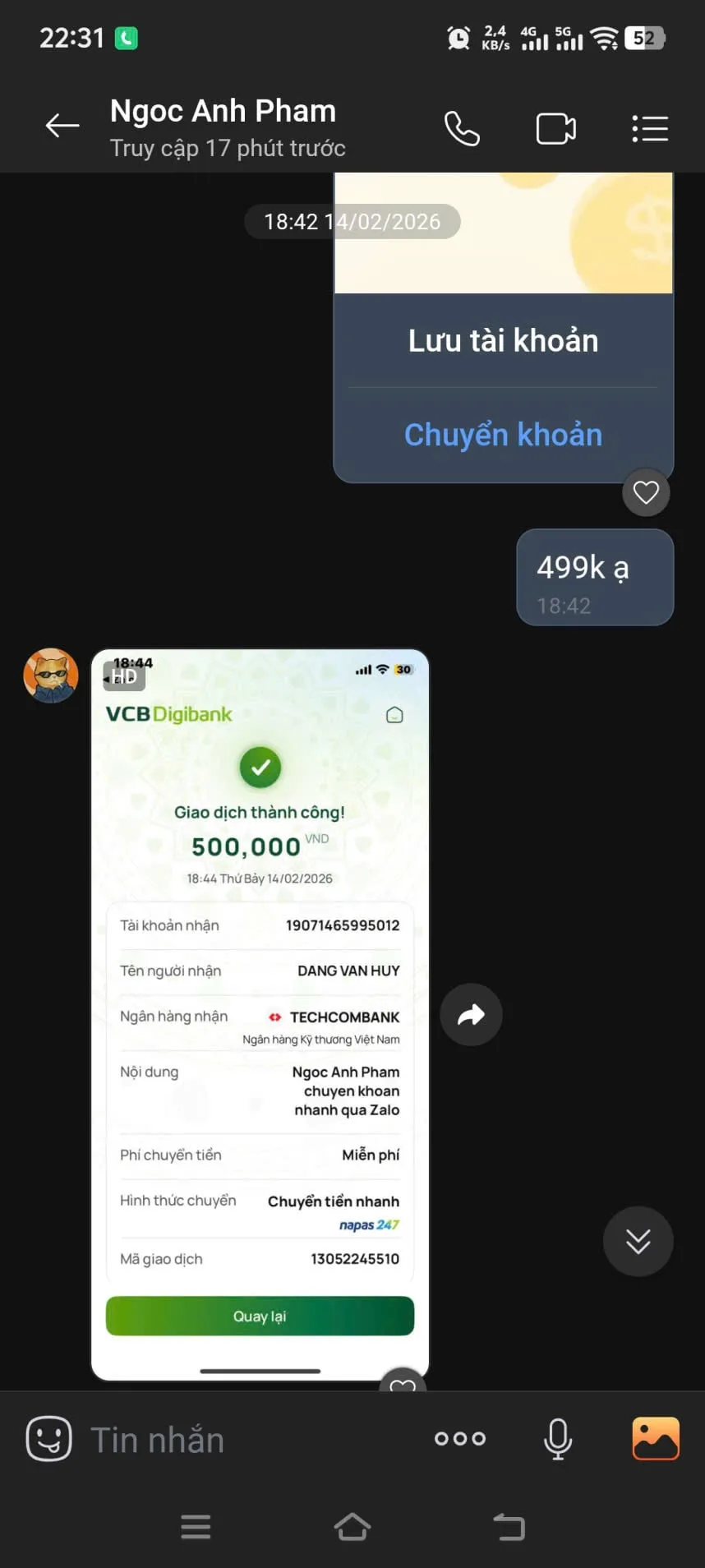React with heart to the bank account card
The image size is (705, 1568).
(x=646, y=493)
